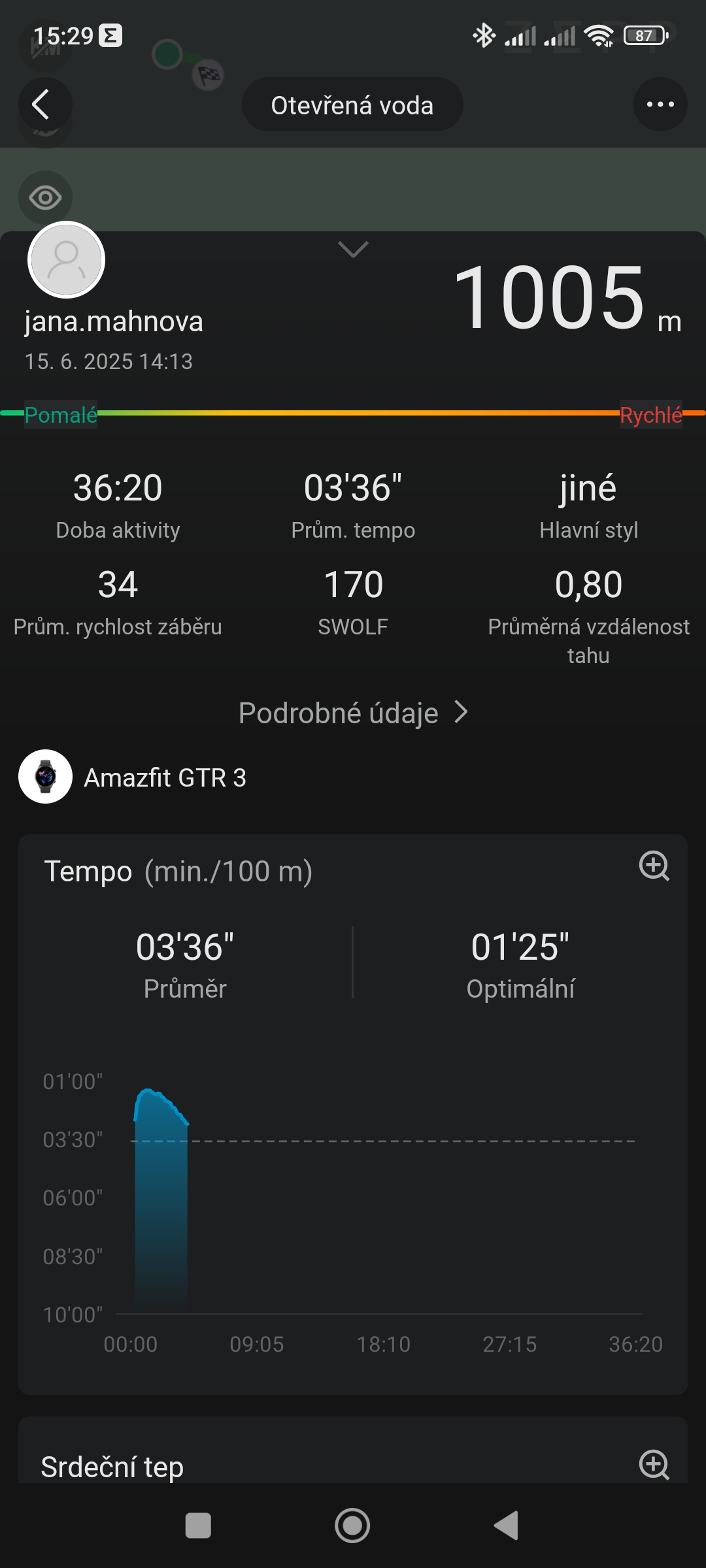
Task: Enlarge the Srdeční tep chart
Action: coord(654,1464)
